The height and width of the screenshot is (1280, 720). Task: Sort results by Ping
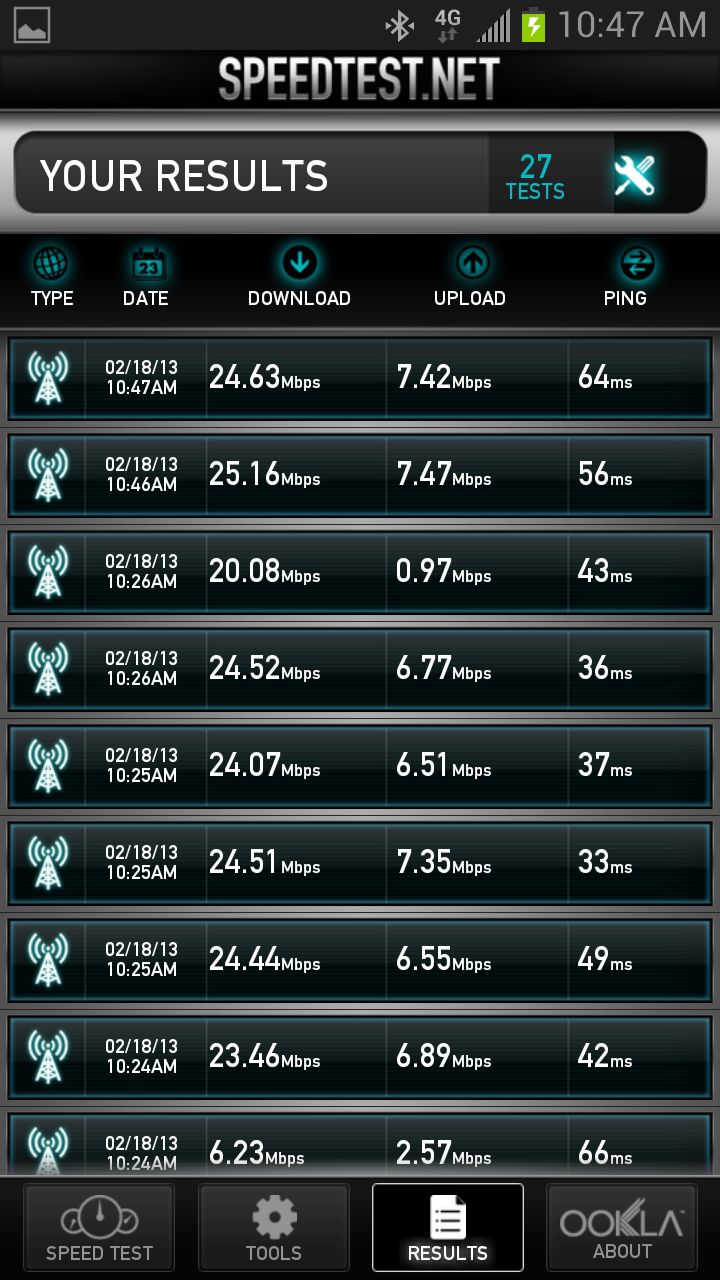click(625, 279)
